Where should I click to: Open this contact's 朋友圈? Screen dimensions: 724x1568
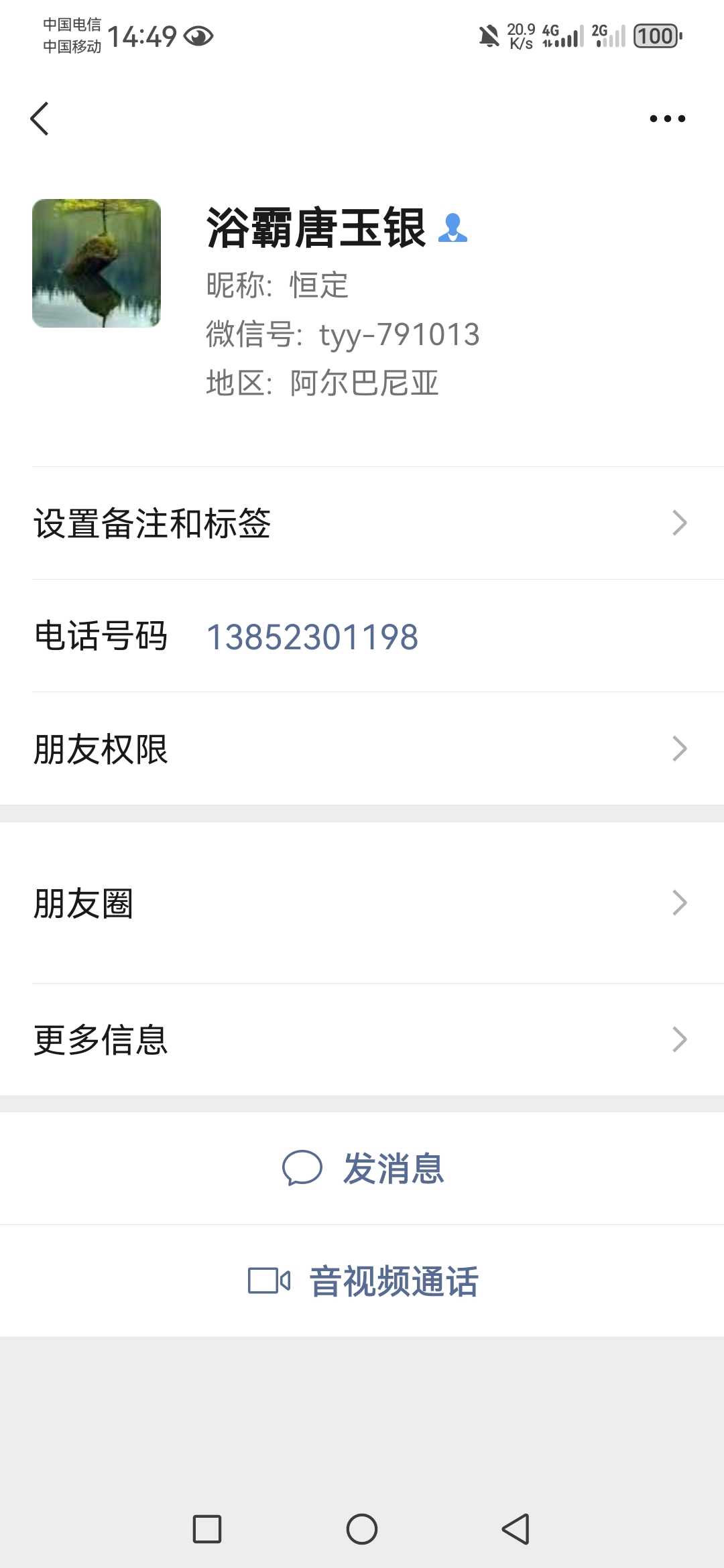(362, 903)
